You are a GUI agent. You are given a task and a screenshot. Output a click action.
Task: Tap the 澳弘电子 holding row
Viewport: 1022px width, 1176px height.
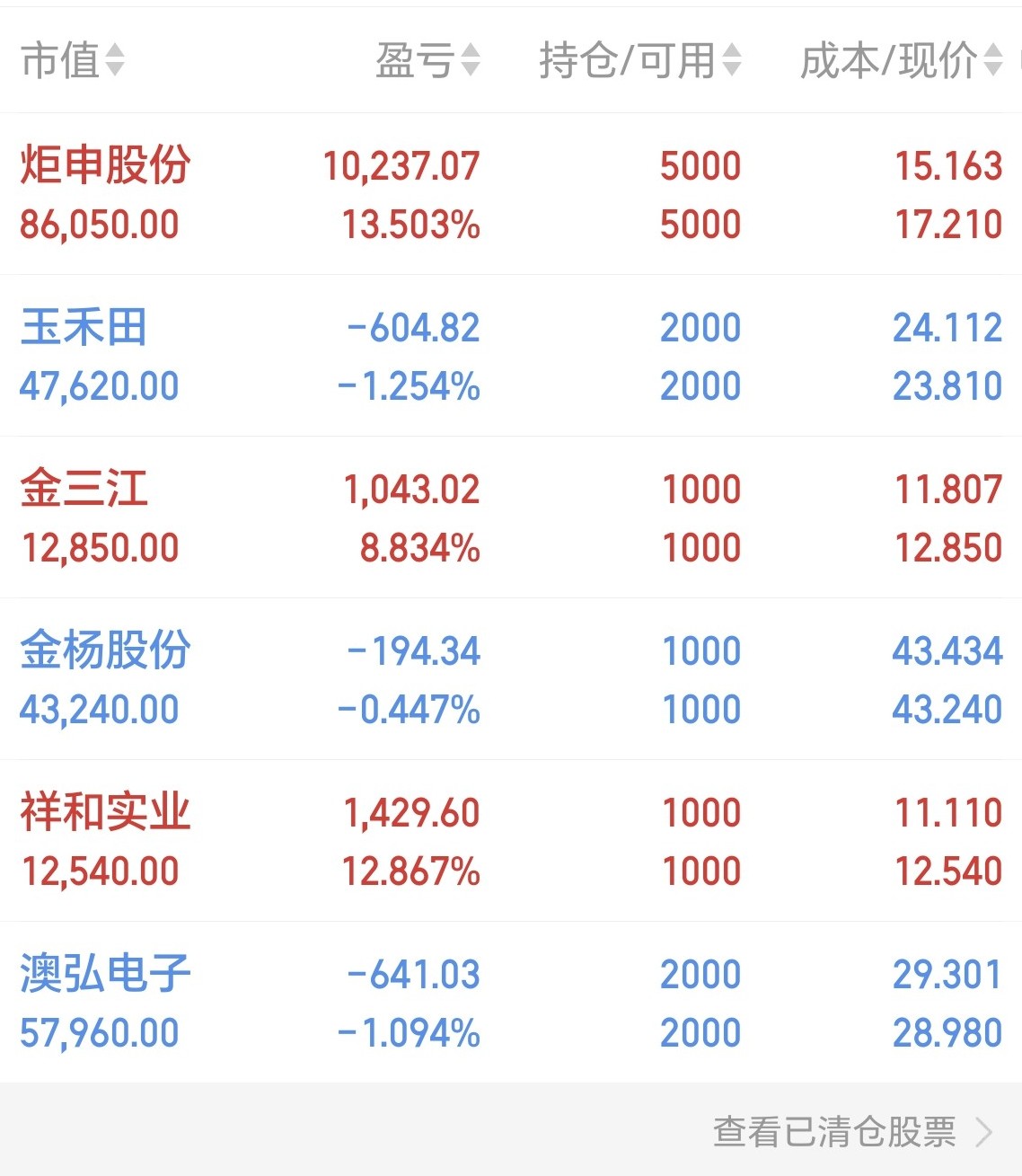511,1003
